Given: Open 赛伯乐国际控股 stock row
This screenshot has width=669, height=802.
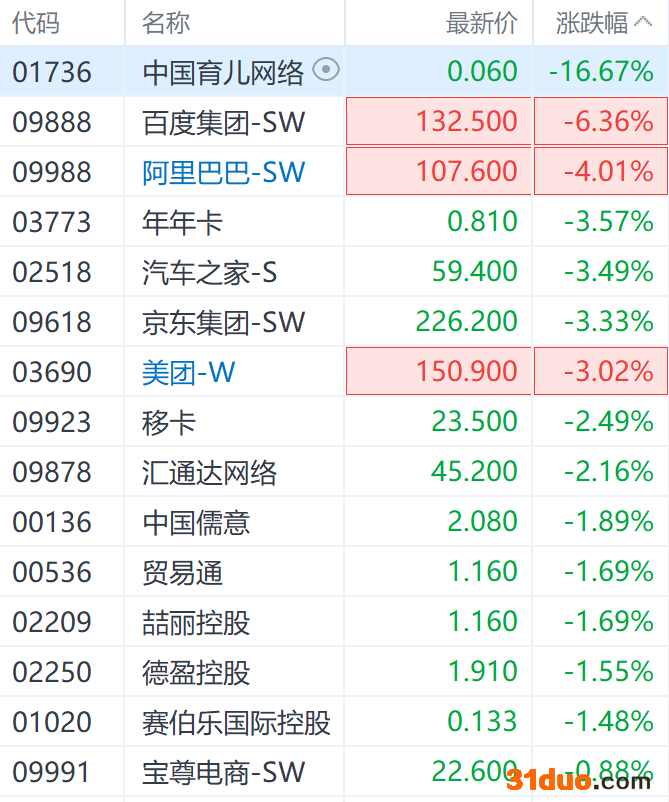Looking at the screenshot, I should click(236, 722).
